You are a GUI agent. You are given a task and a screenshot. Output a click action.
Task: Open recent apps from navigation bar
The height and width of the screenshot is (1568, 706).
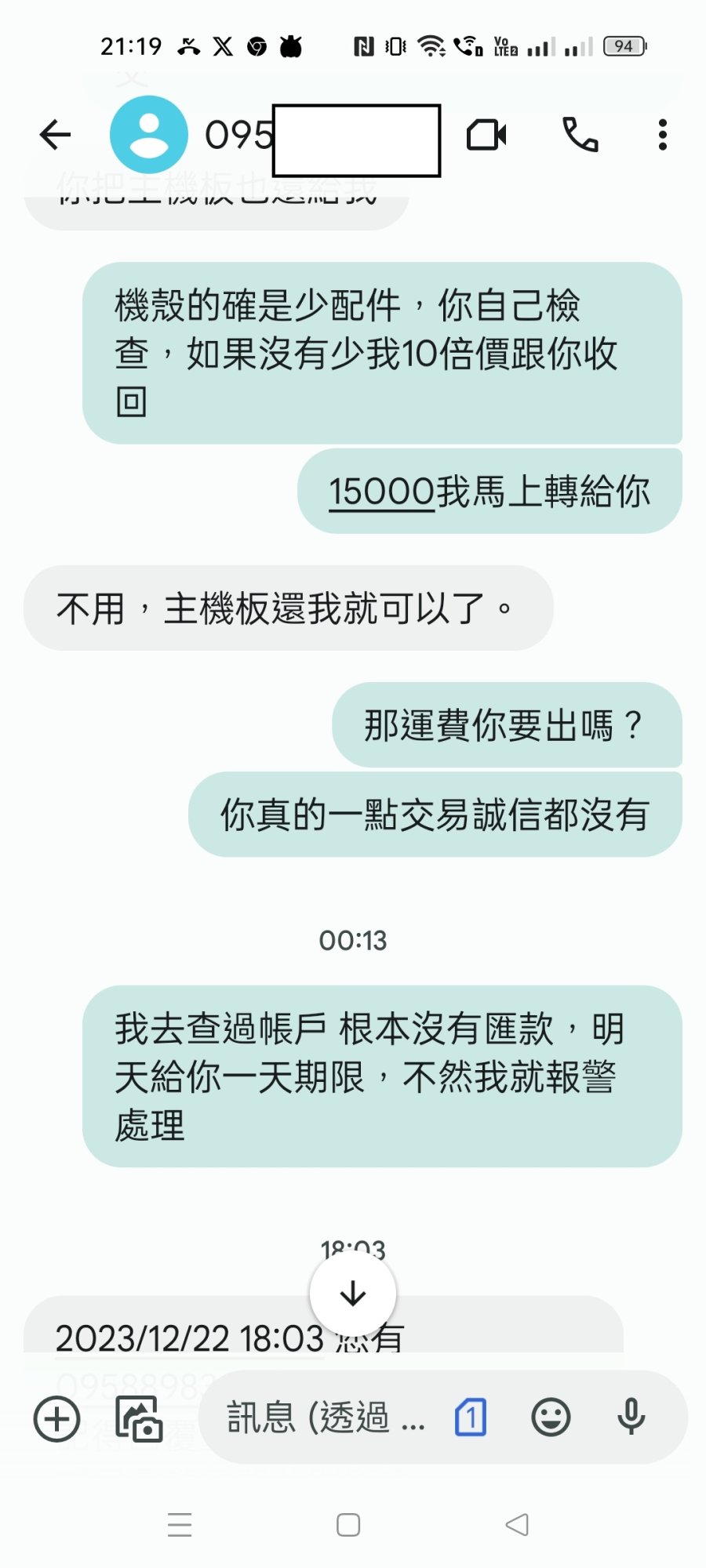pos(180,1525)
